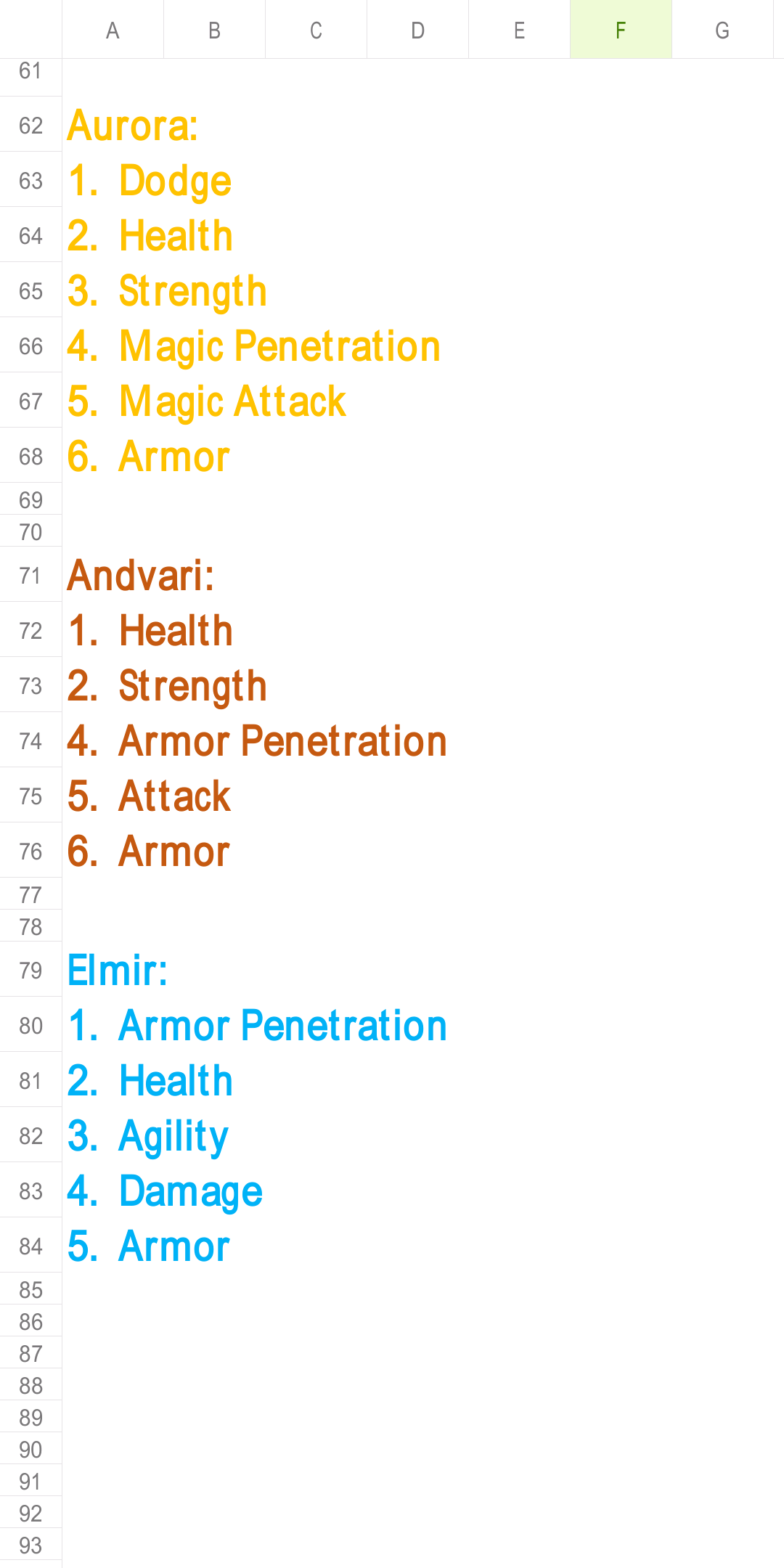Select row 71 header

pos(30,574)
